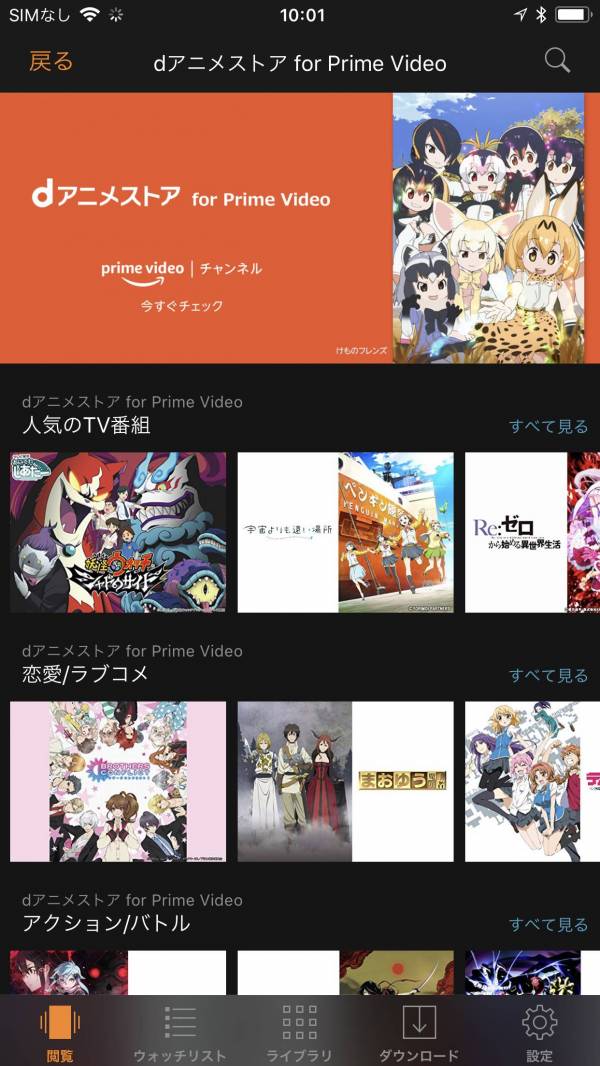Image resolution: width=600 pixels, height=1066 pixels.
Task: Switch to the ダウンロード tab
Action: [x=419, y=1032]
